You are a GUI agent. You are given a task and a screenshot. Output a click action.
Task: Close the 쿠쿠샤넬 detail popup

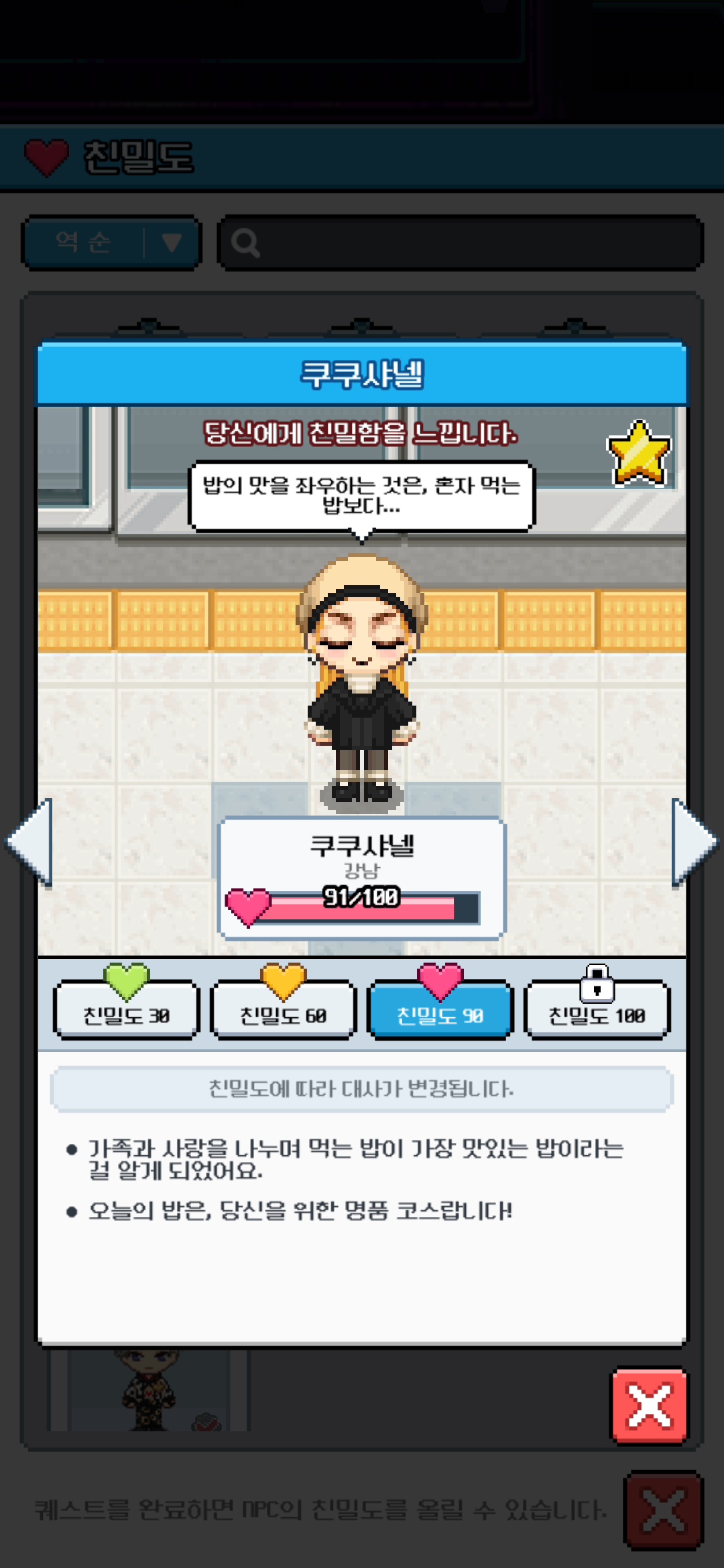[649, 1406]
